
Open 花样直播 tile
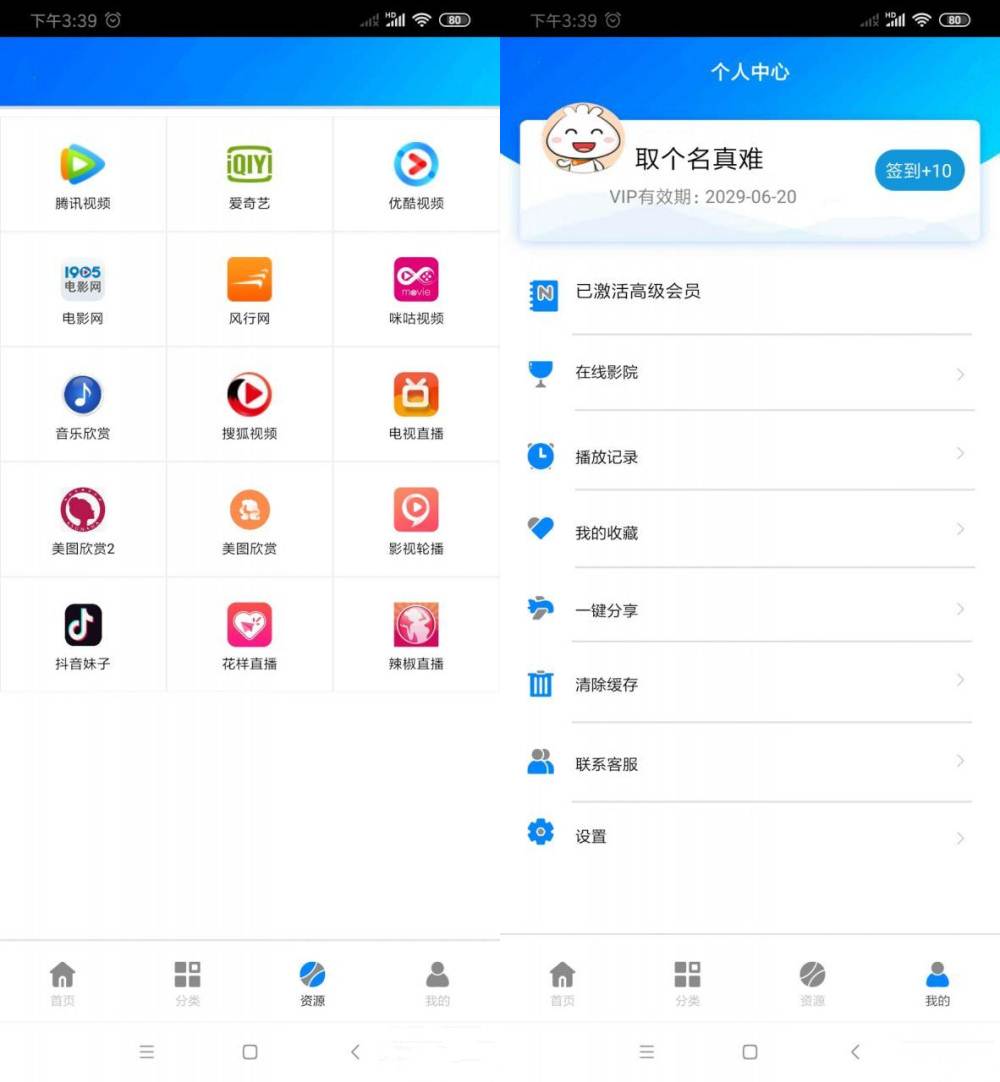249,635
